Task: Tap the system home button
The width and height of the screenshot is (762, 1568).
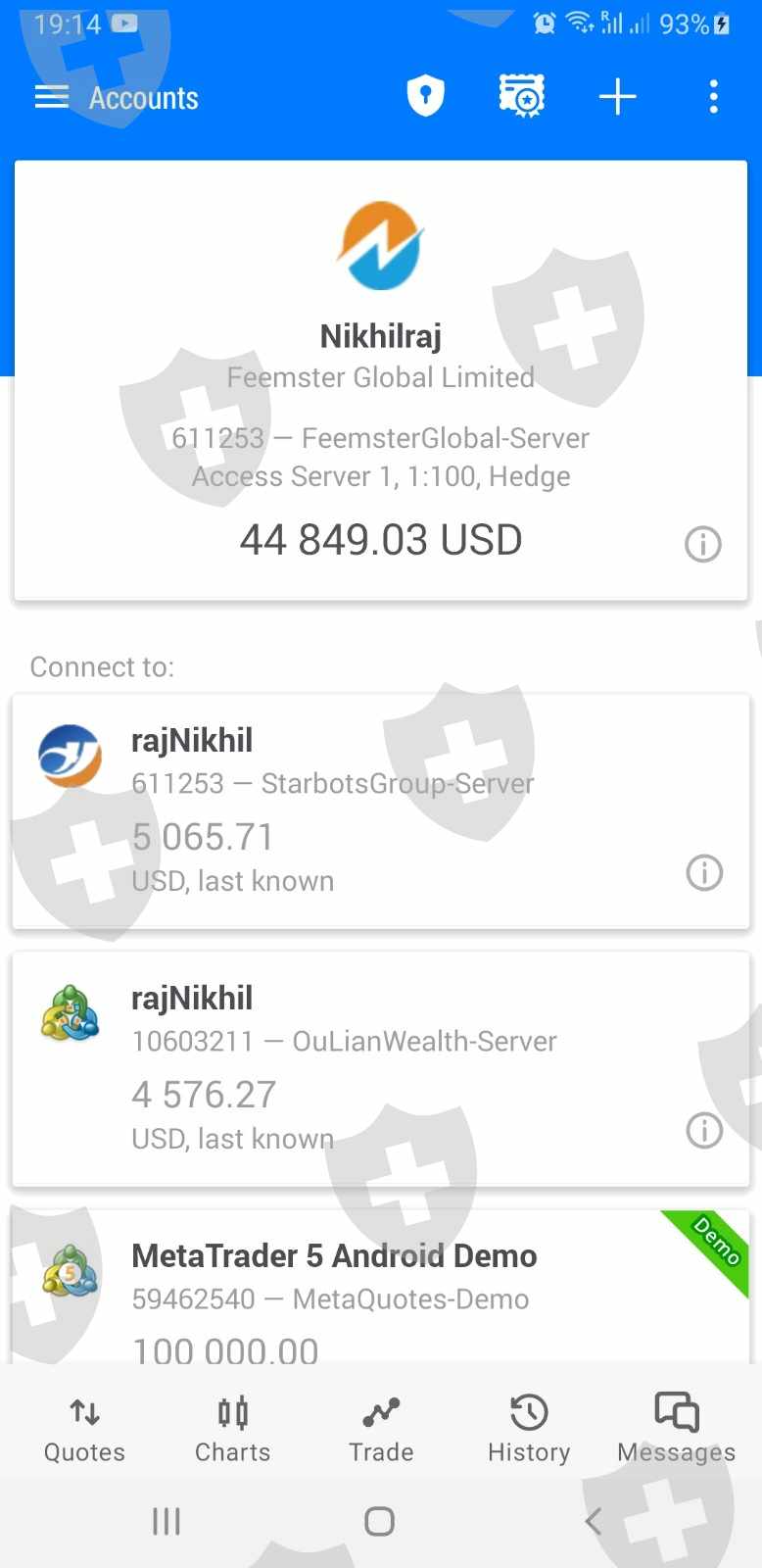Action: tap(379, 1521)
